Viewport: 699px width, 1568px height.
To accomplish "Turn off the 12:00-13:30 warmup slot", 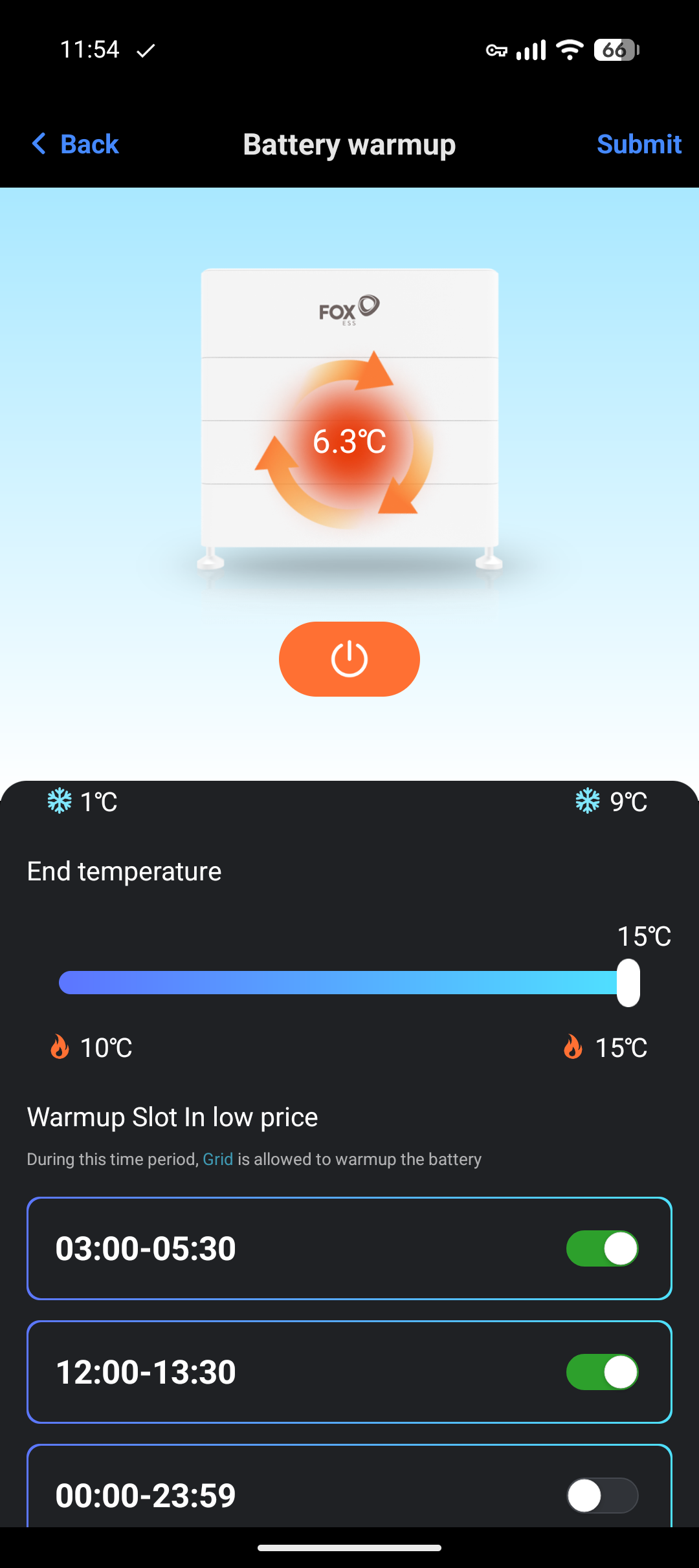I will click(602, 1372).
